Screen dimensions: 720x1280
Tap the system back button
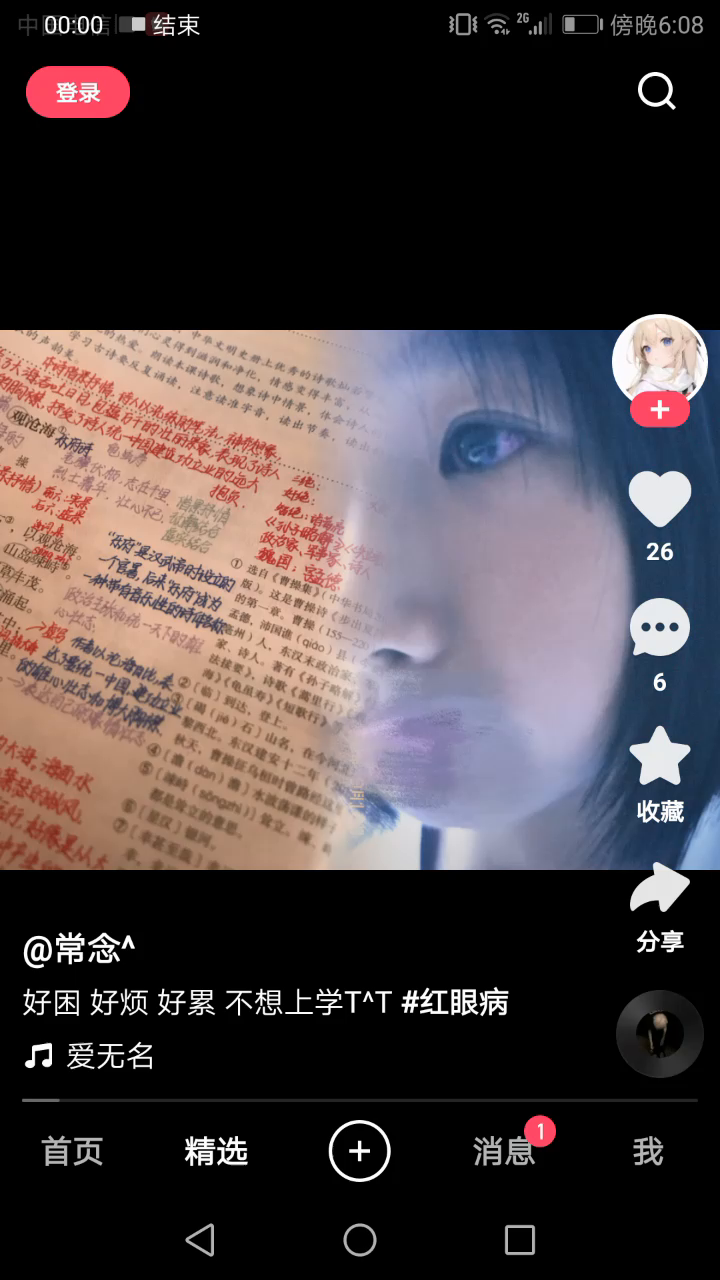pos(200,1240)
